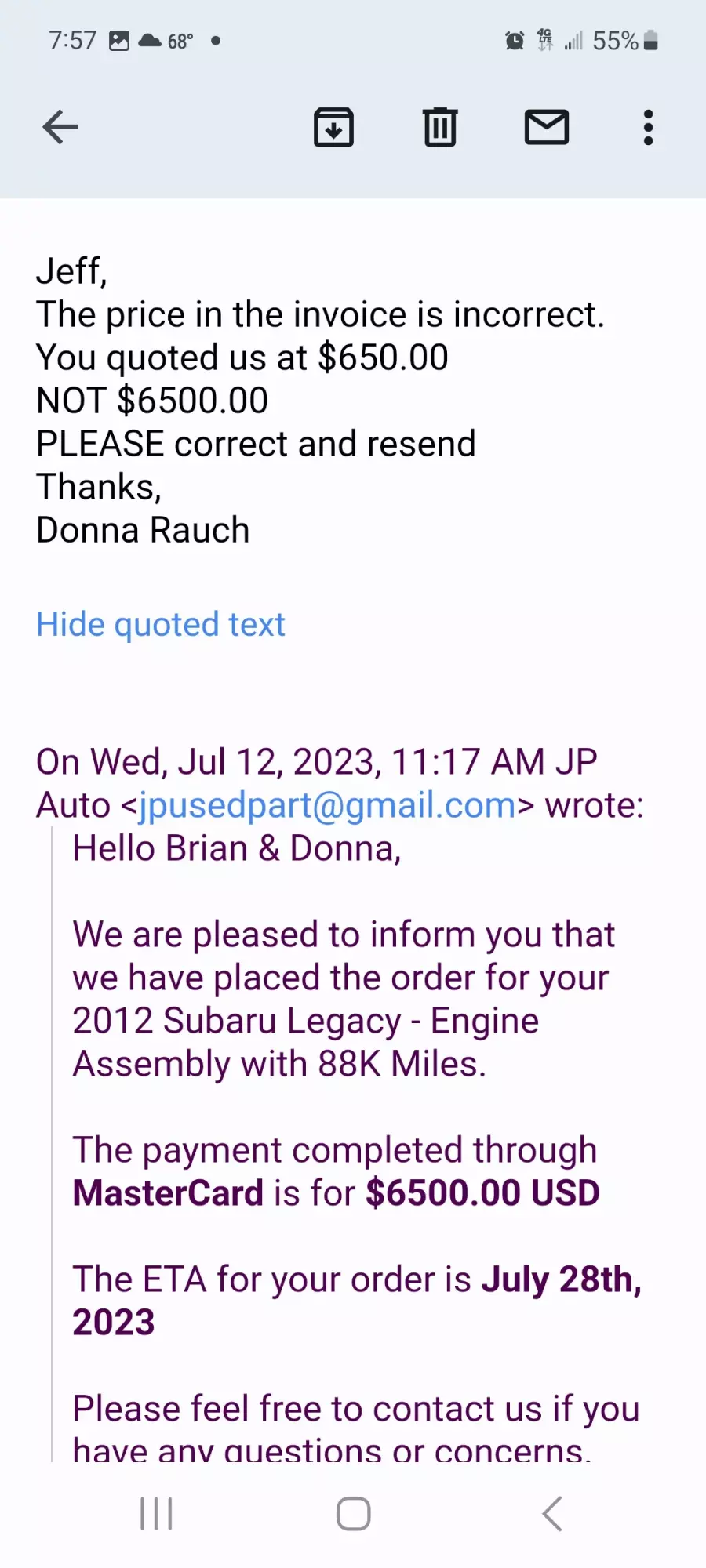Tap Hide quoted text
The image size is (706, 1568).
(x=161, y=625)
